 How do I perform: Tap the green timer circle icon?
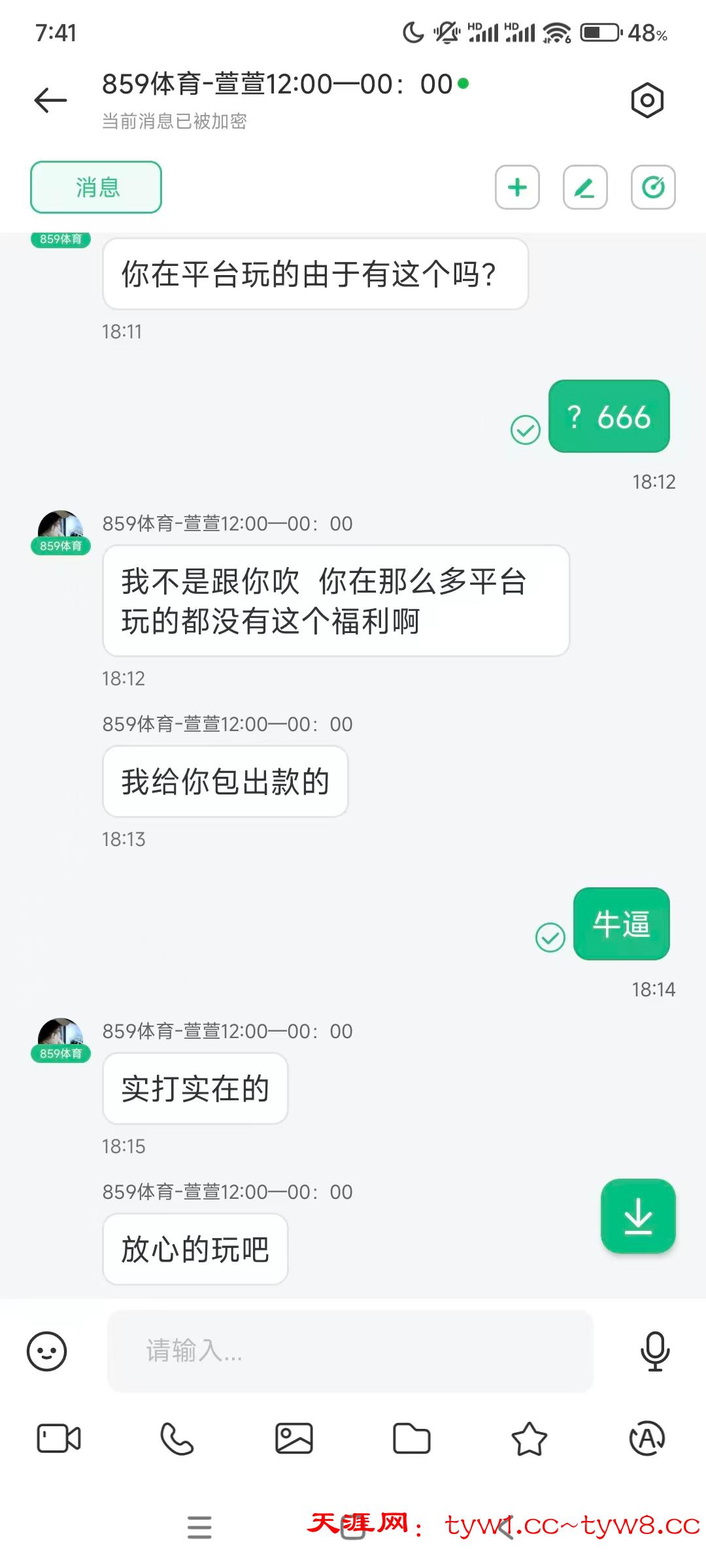(653, 188)
